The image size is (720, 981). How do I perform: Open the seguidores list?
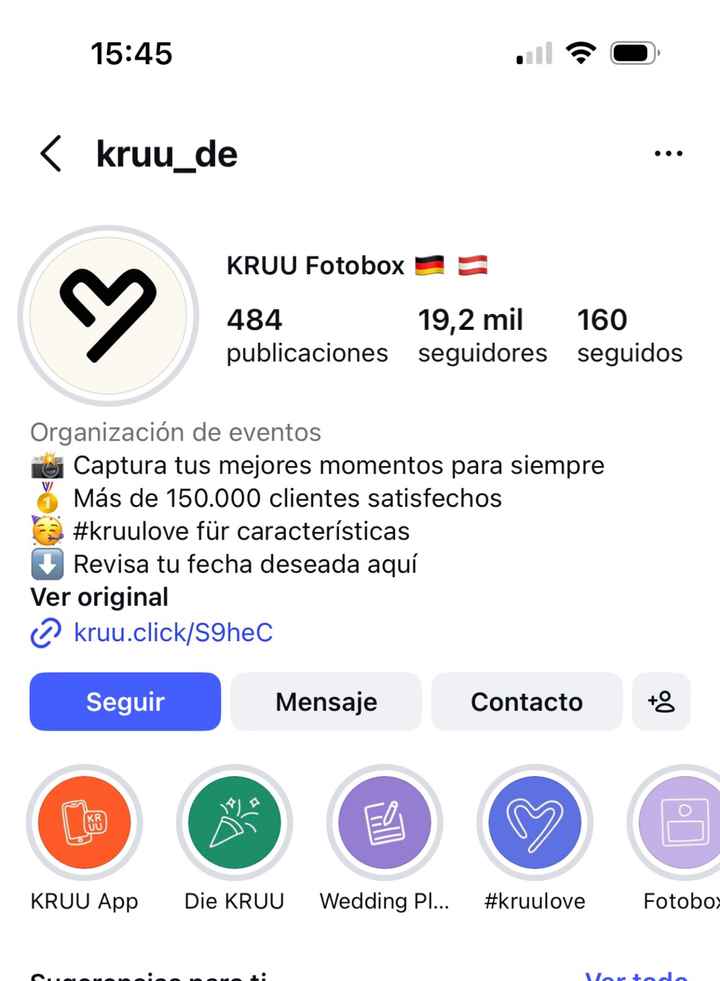483,335
